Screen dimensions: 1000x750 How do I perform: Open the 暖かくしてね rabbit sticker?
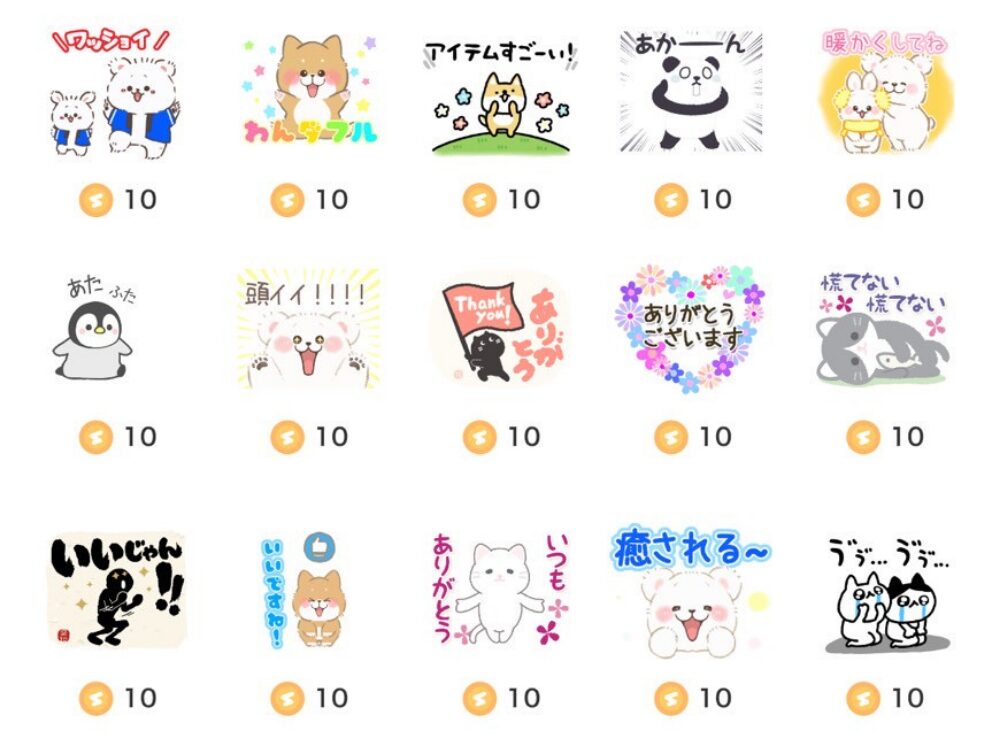coord(885,93)
